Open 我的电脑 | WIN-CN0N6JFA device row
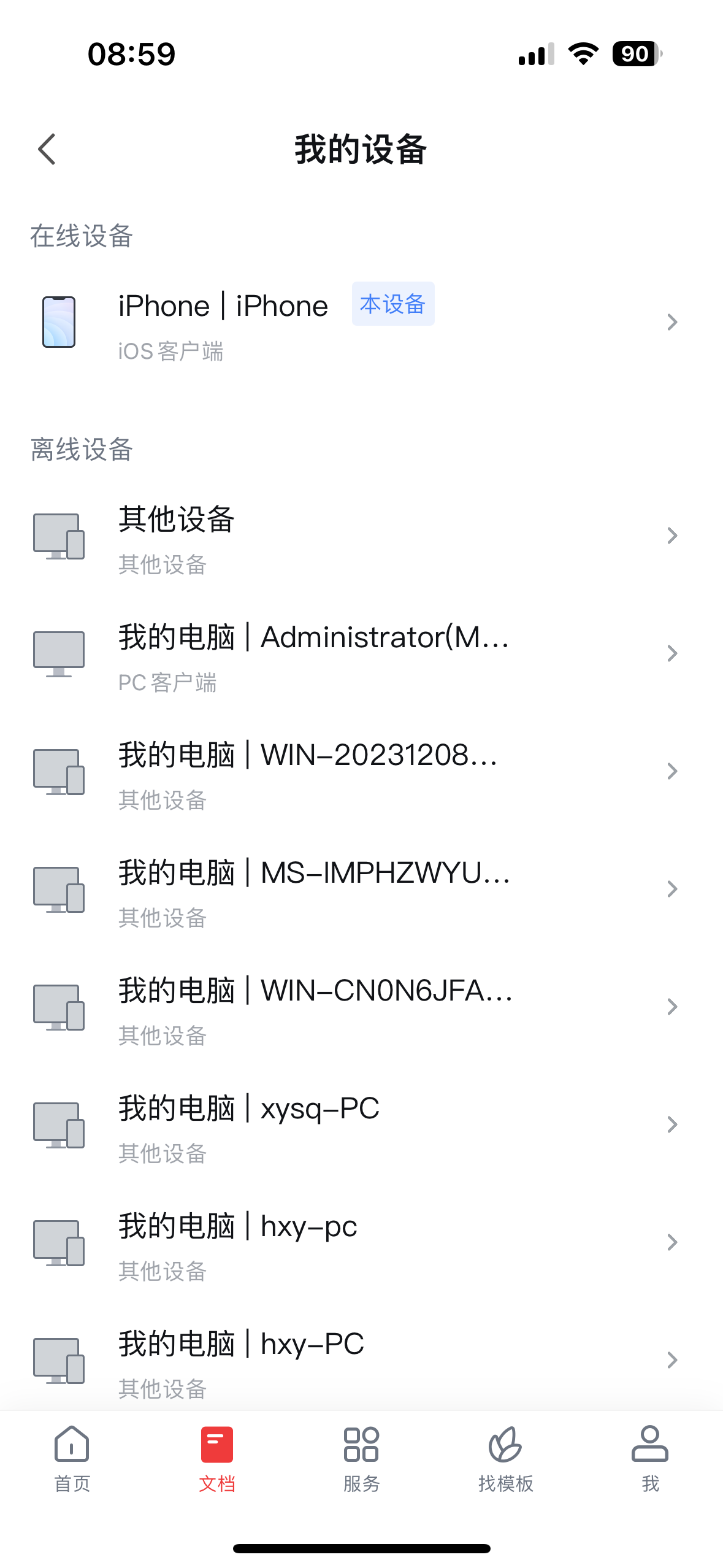The image size is (723, 1568). coord(361,1007)
